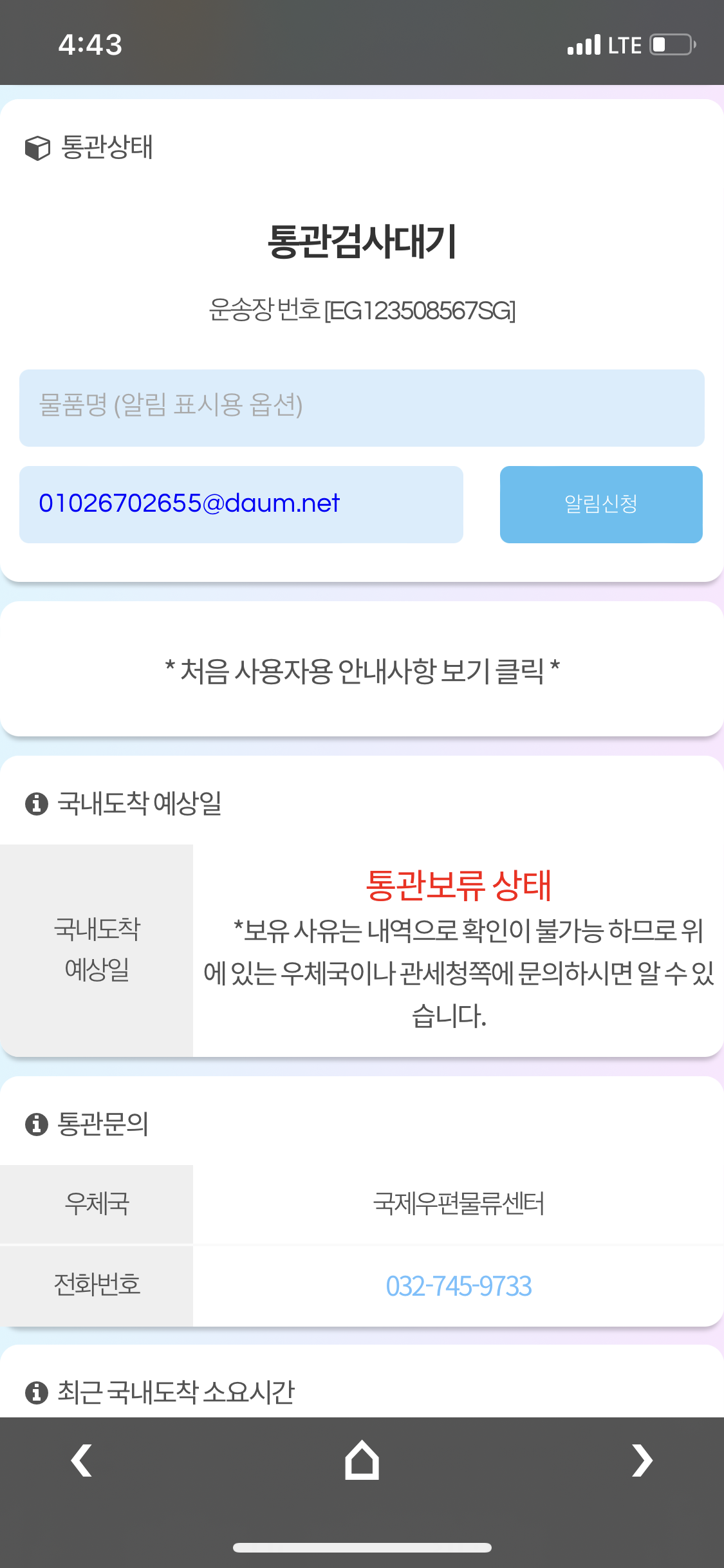724x1568 pixels.
Task: Open the 처음 사용자용 안내사항 보기 guide
Action: [x=362, y=671]
